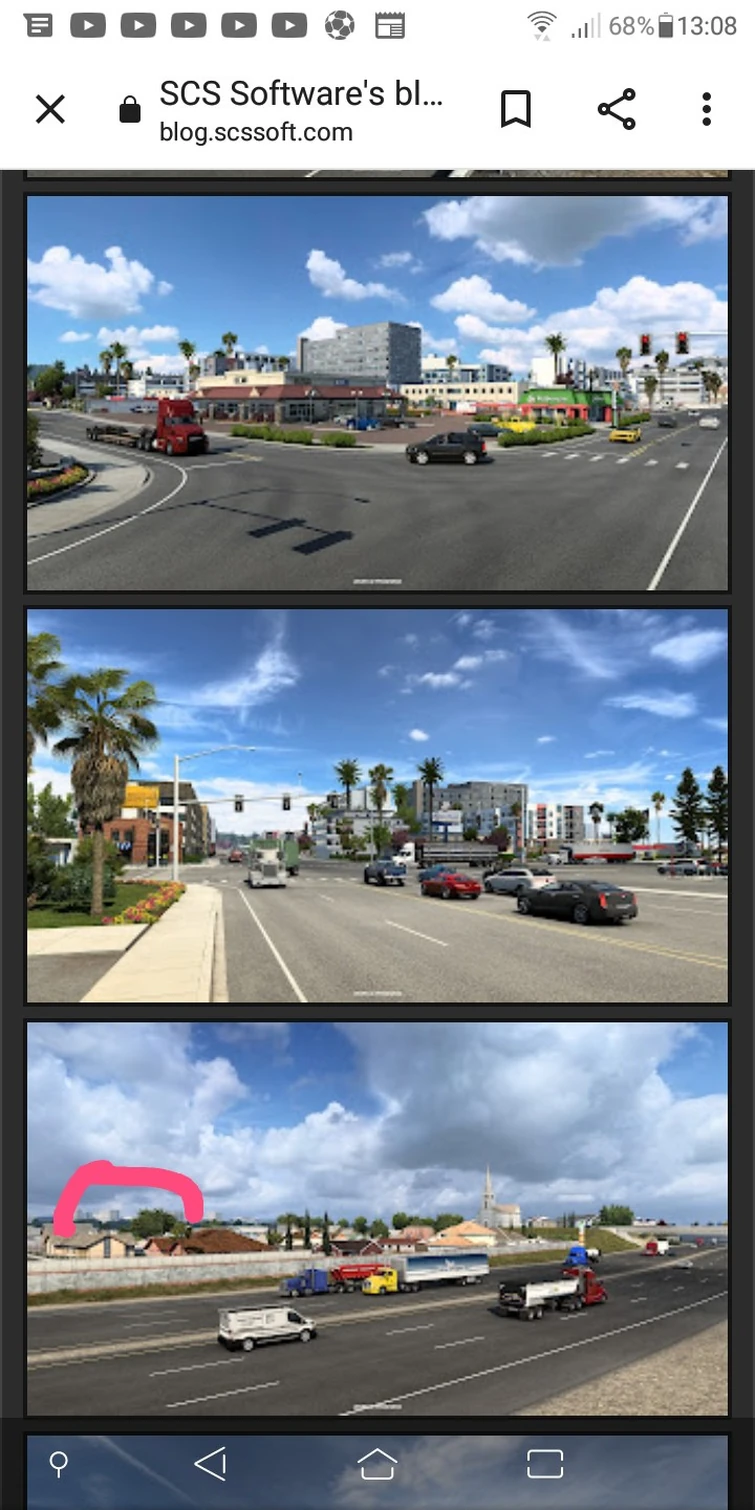Share the SCS Software blog page
Screen dimensions: 755x1510
tap(616, 109)
